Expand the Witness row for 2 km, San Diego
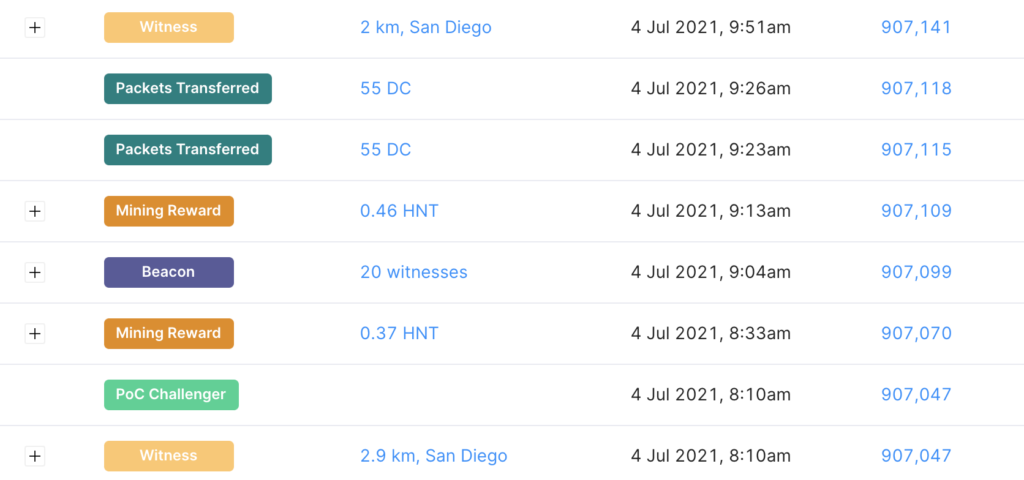1024x480 pixels. tap(34, 28)
